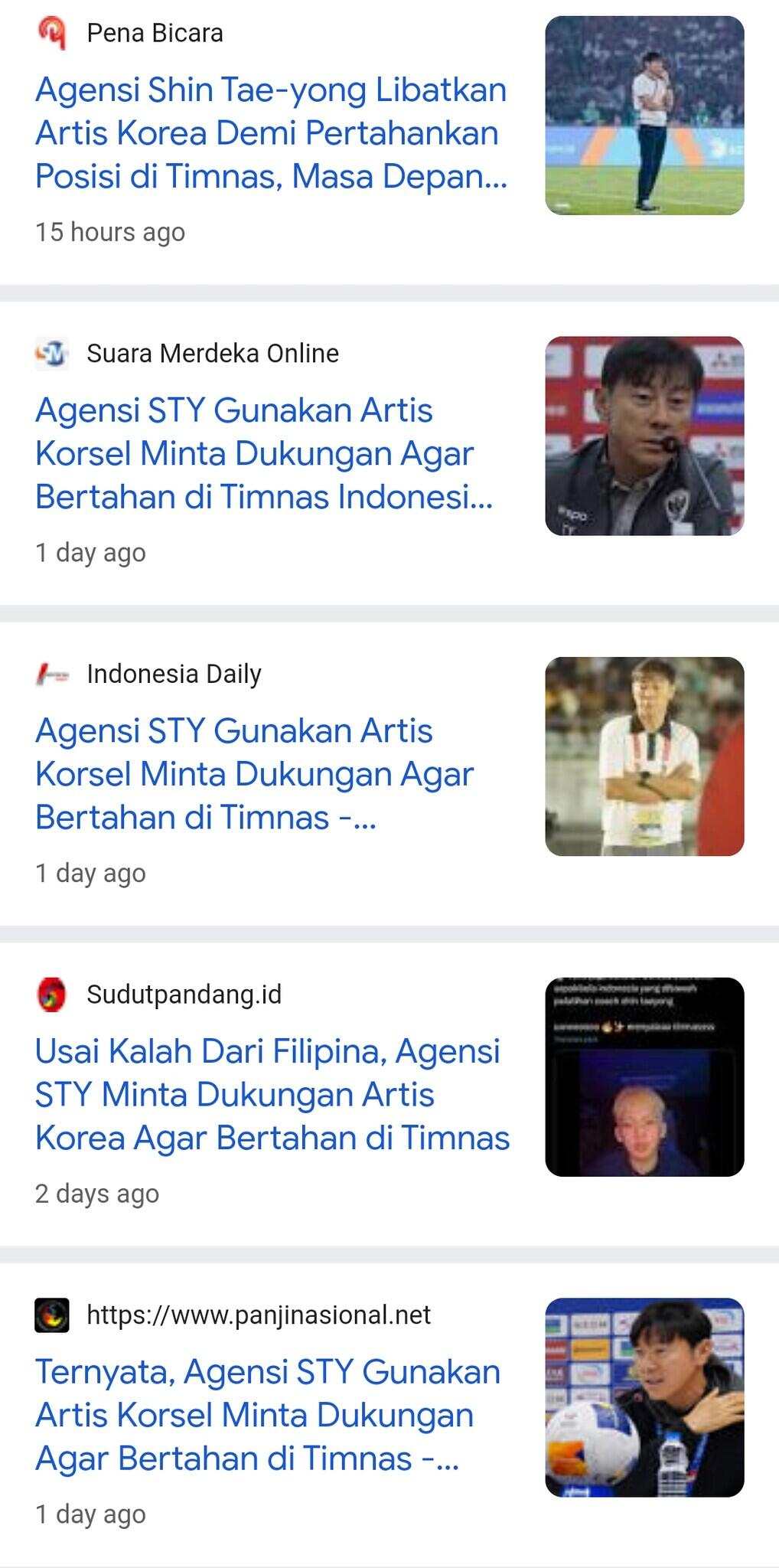Click the thumbnail showing coach with ball

644,1397
